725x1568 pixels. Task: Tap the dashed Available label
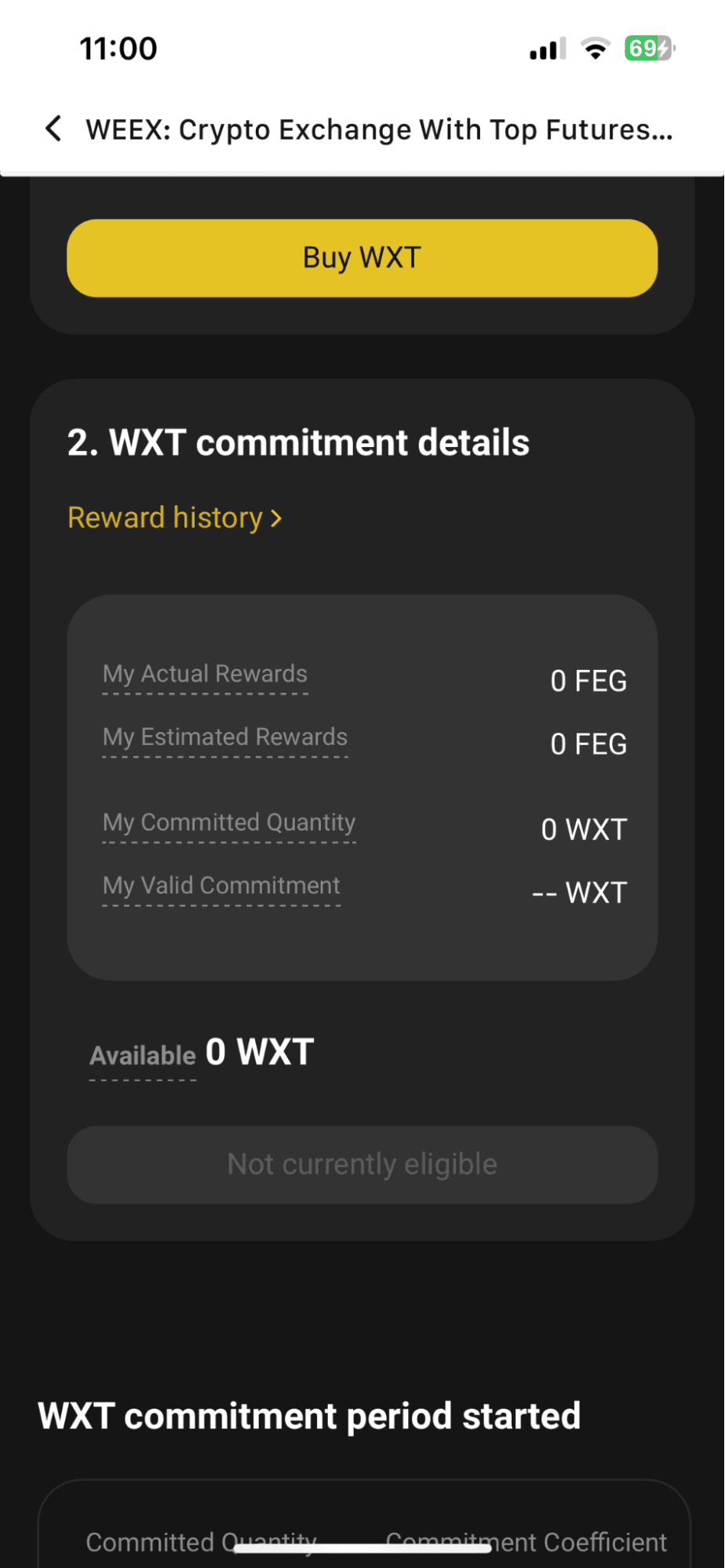(x=142, y=1055)
